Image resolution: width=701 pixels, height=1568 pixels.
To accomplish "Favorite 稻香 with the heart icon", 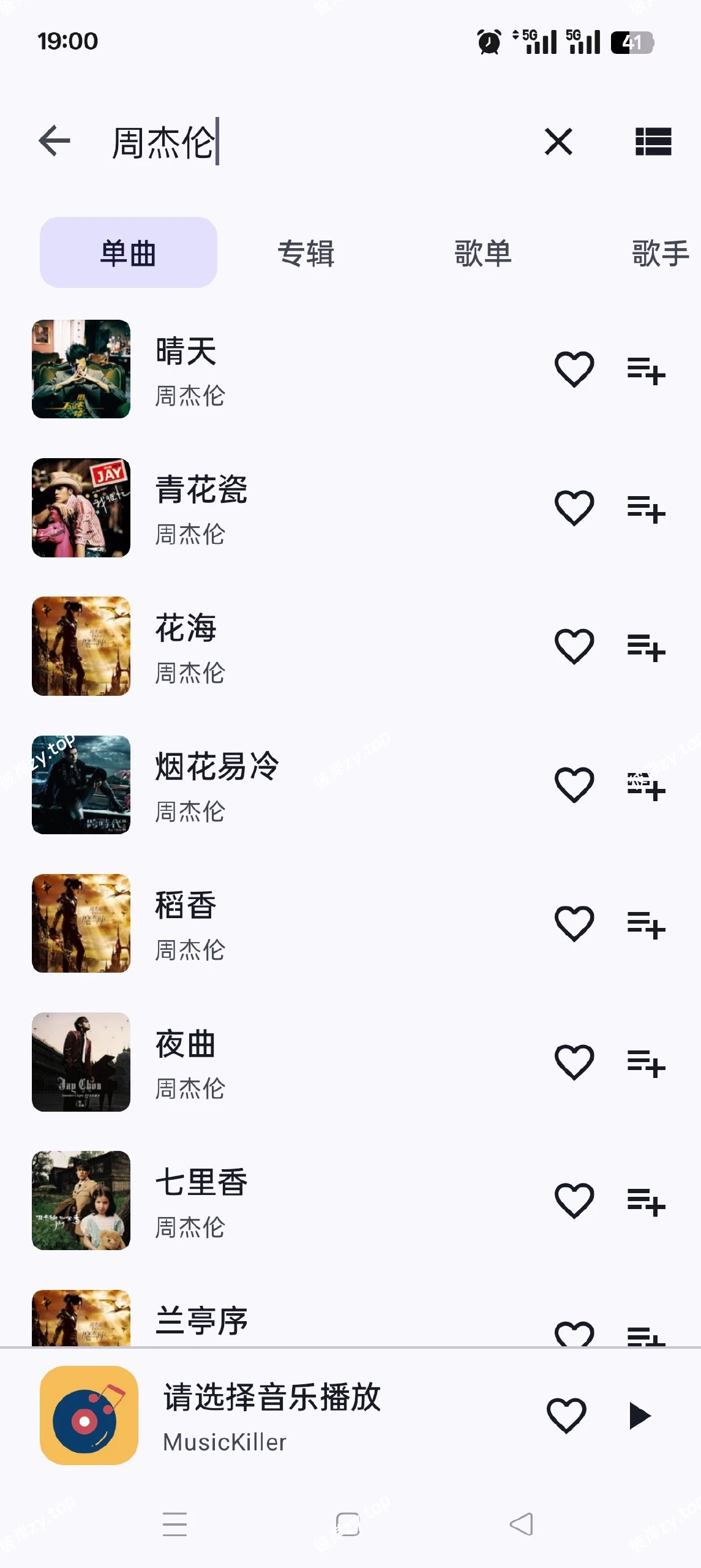I will click(574, 924).
